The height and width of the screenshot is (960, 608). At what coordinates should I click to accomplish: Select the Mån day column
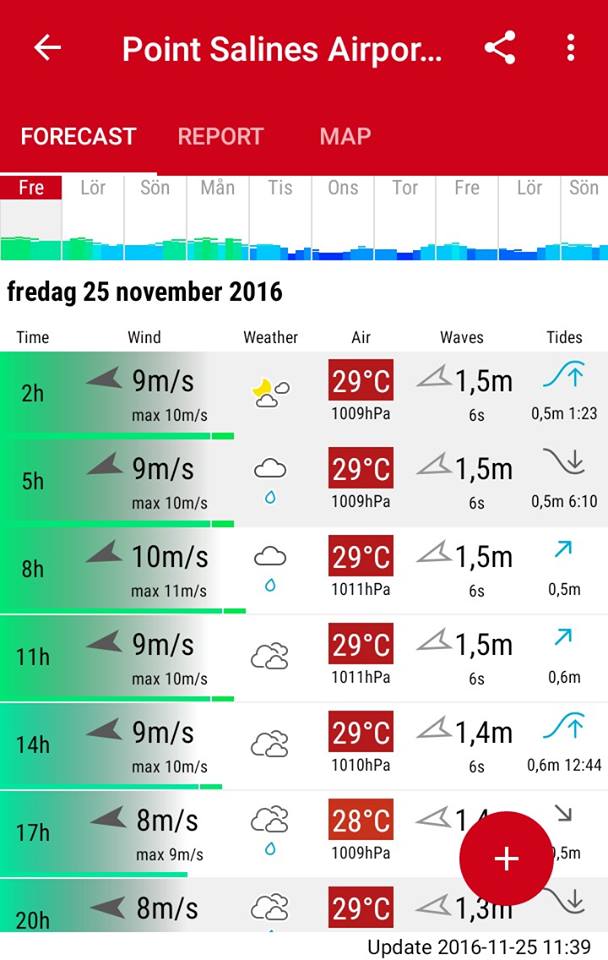click(x=217, y=216)
